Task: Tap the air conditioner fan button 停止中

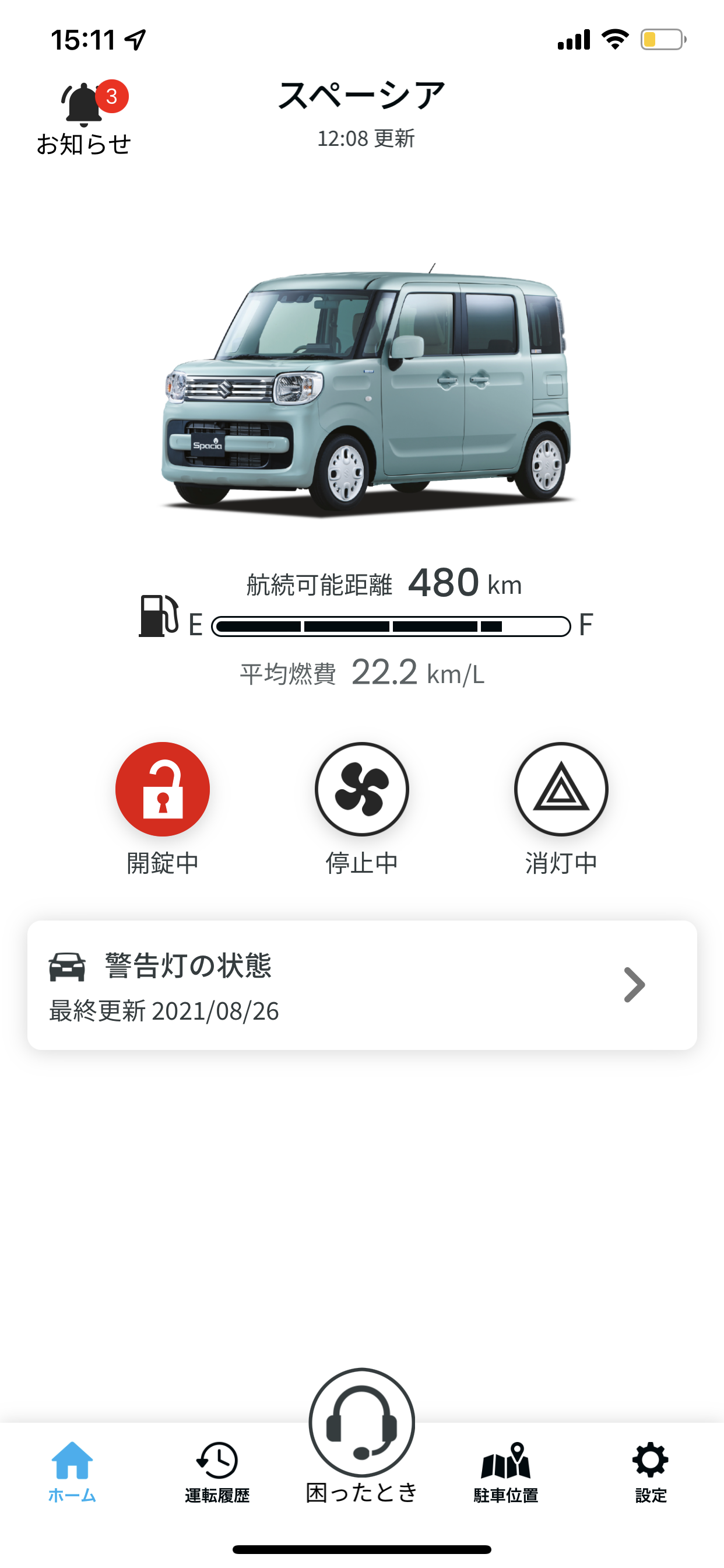Action: click(x=362, y=789)
